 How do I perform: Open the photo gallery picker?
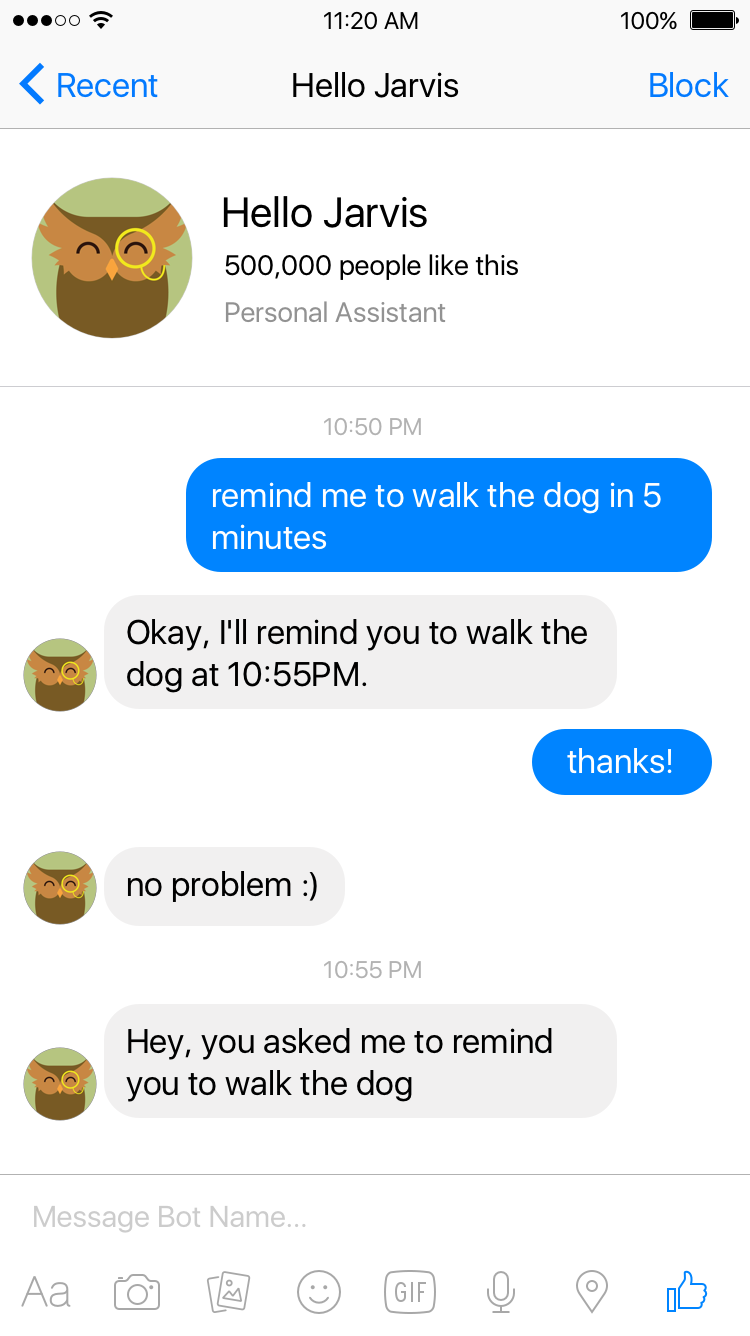228,1292
